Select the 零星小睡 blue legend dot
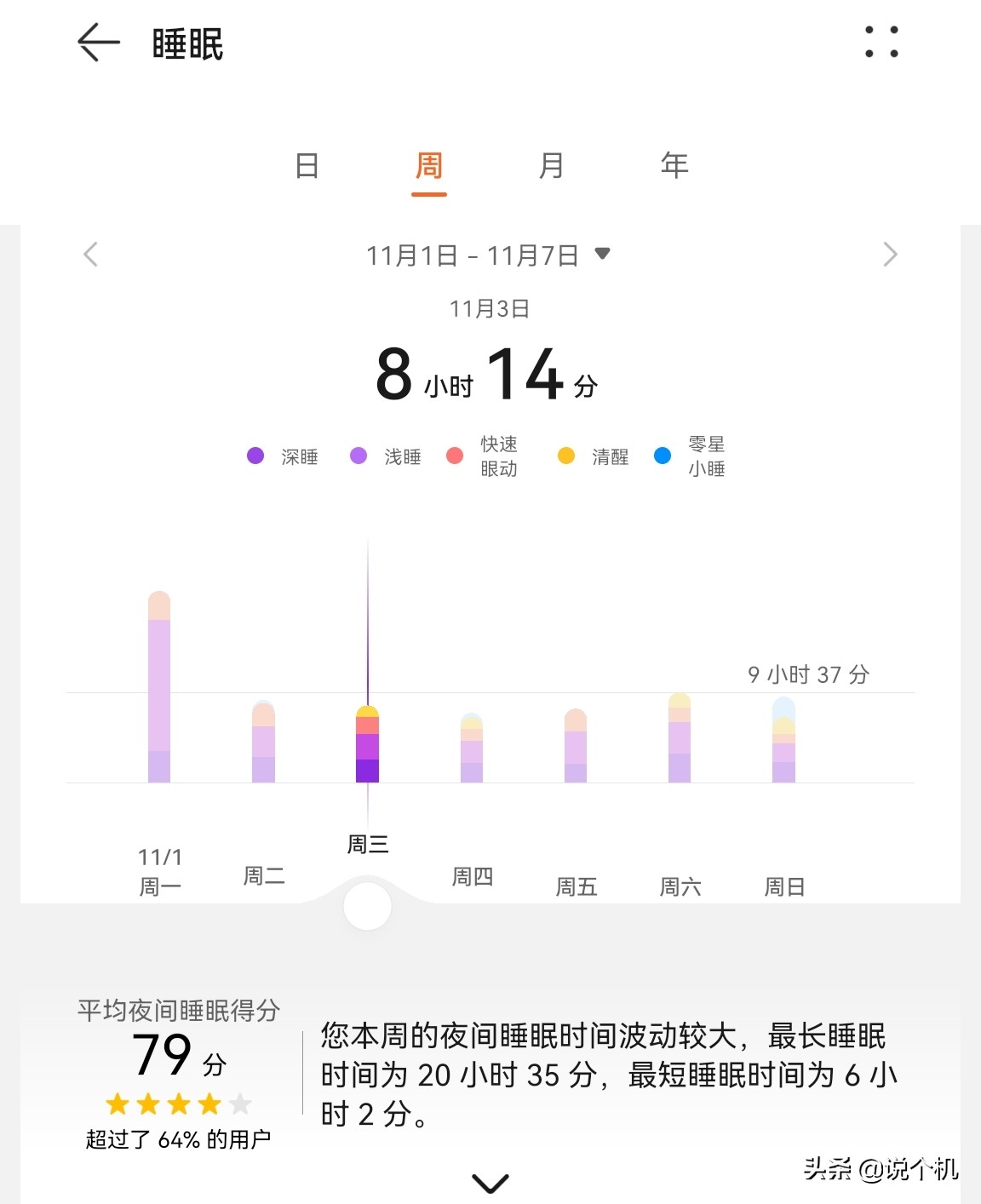981x1204 pixels. click(663, 456)
